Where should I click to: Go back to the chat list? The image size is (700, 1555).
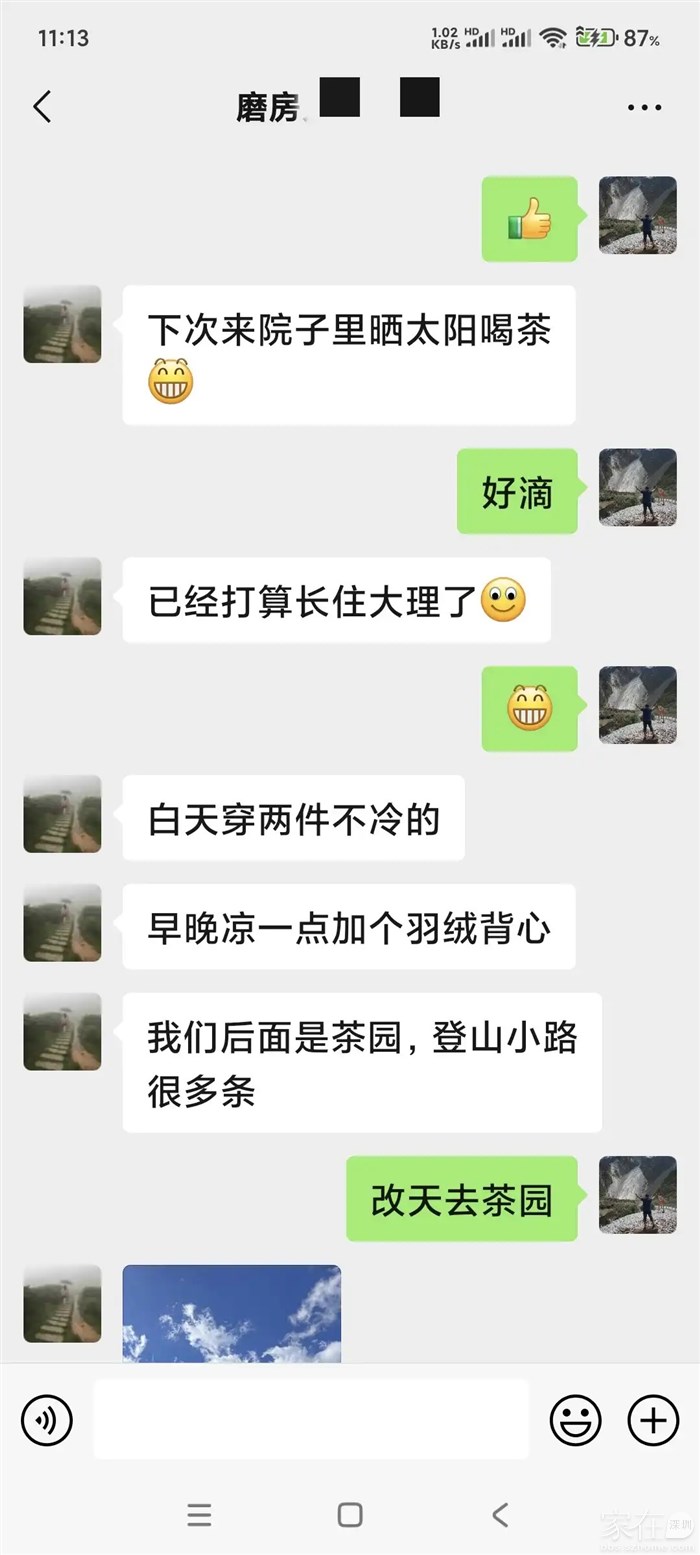42,107
